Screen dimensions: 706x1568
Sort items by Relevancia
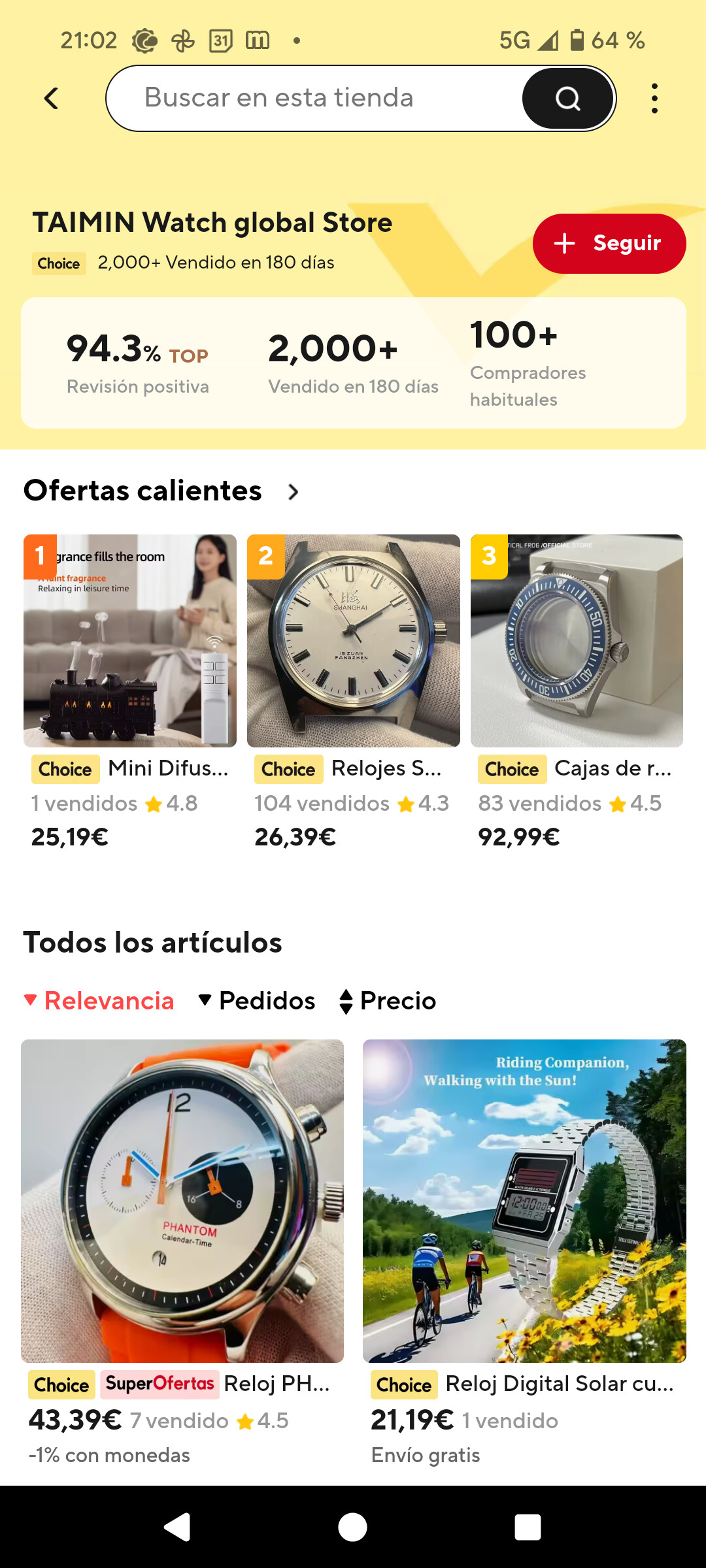99,1001
